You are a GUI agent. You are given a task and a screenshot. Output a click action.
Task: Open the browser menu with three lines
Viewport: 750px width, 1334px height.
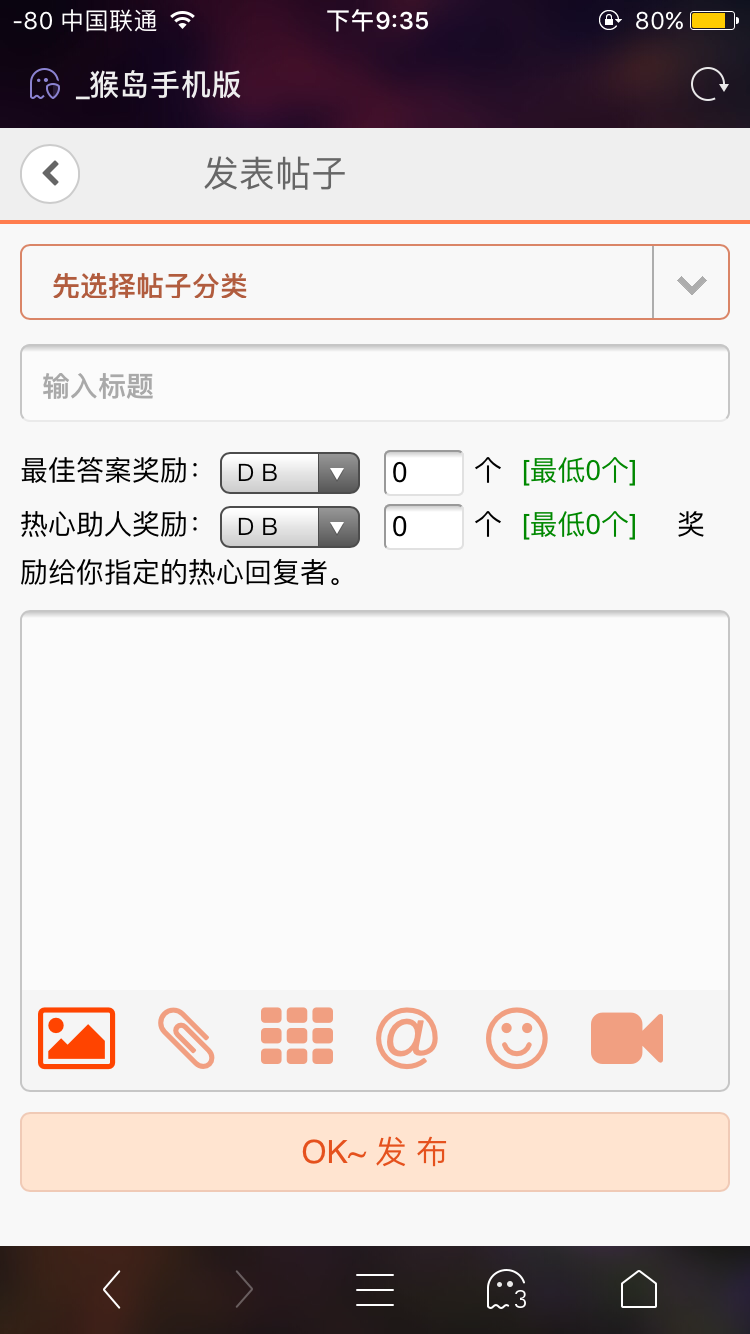tap(375, 1290)
